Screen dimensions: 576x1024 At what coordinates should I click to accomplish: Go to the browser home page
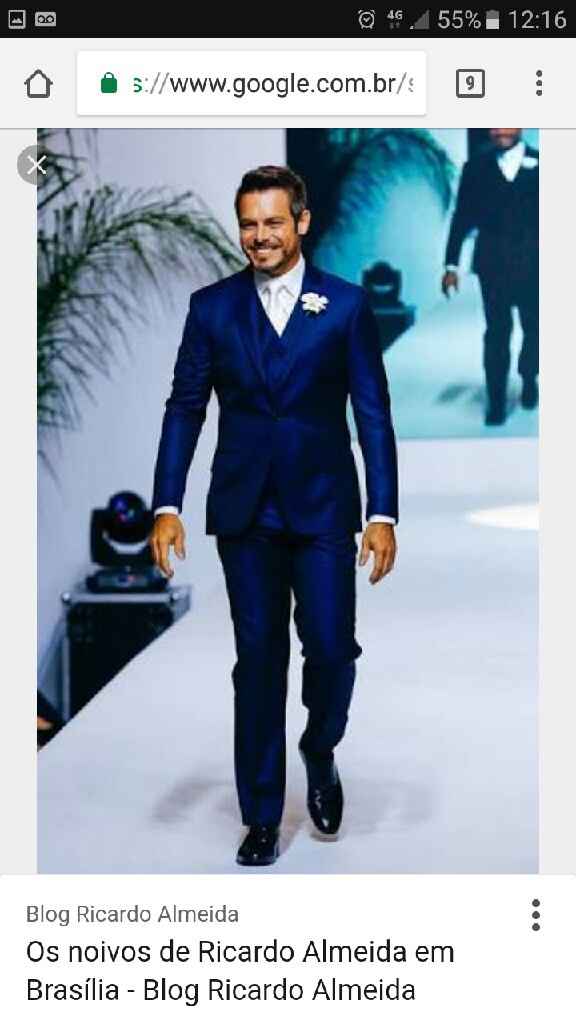38,84
